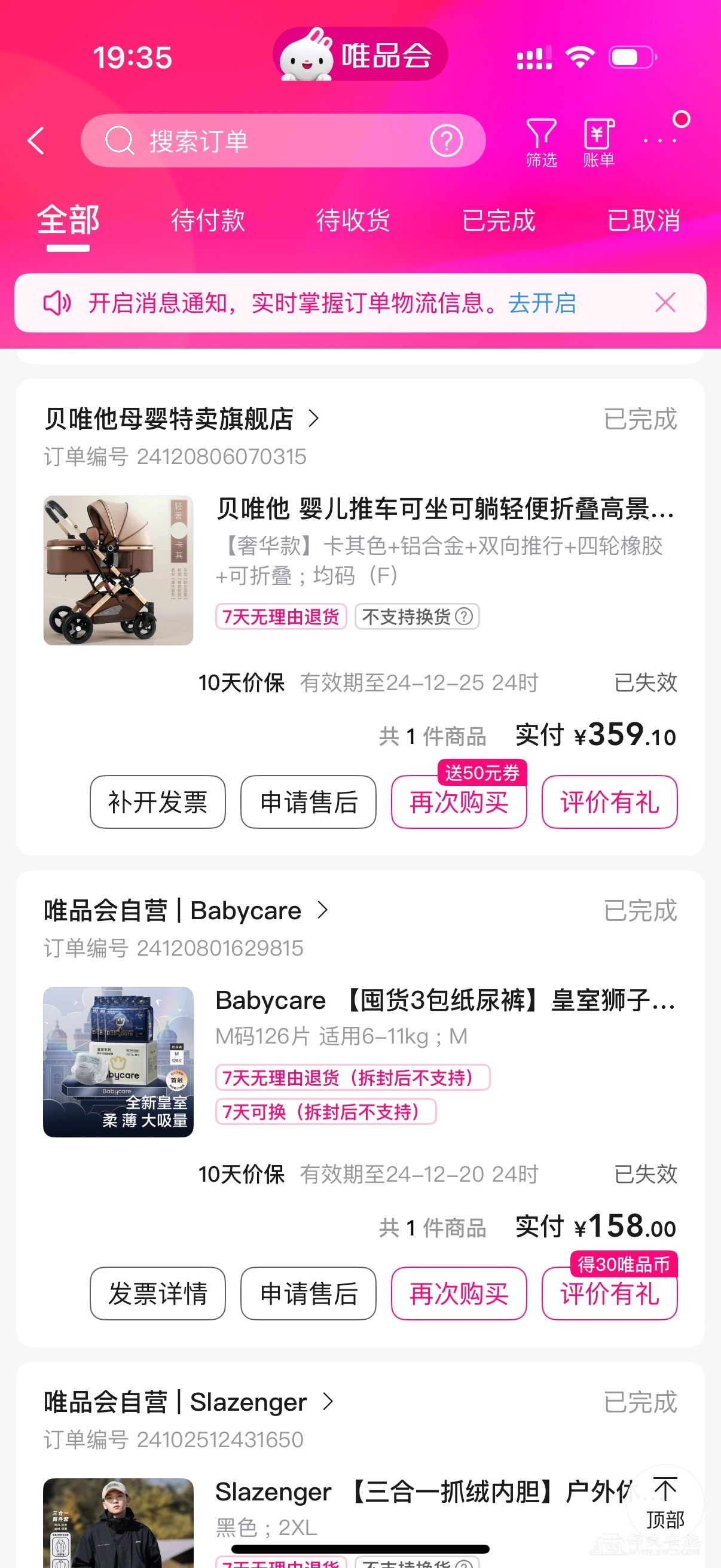Image resolution: width=721 pixels, height=1568 pixels.
Task: Open the 账单 bill page
Action: [x=598, y=143]
